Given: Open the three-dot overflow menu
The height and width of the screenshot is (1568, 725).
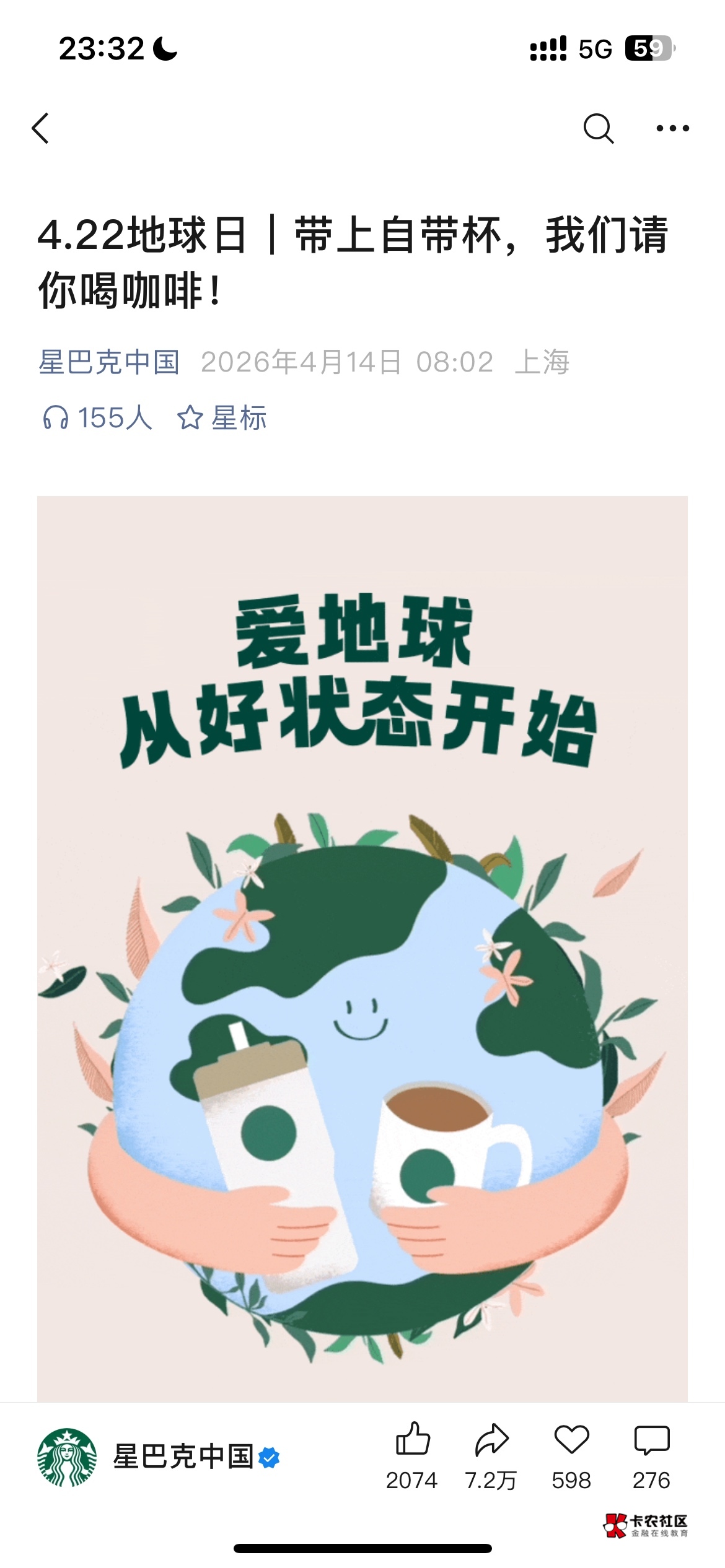Looking at the screenshot, I should 672,129.
